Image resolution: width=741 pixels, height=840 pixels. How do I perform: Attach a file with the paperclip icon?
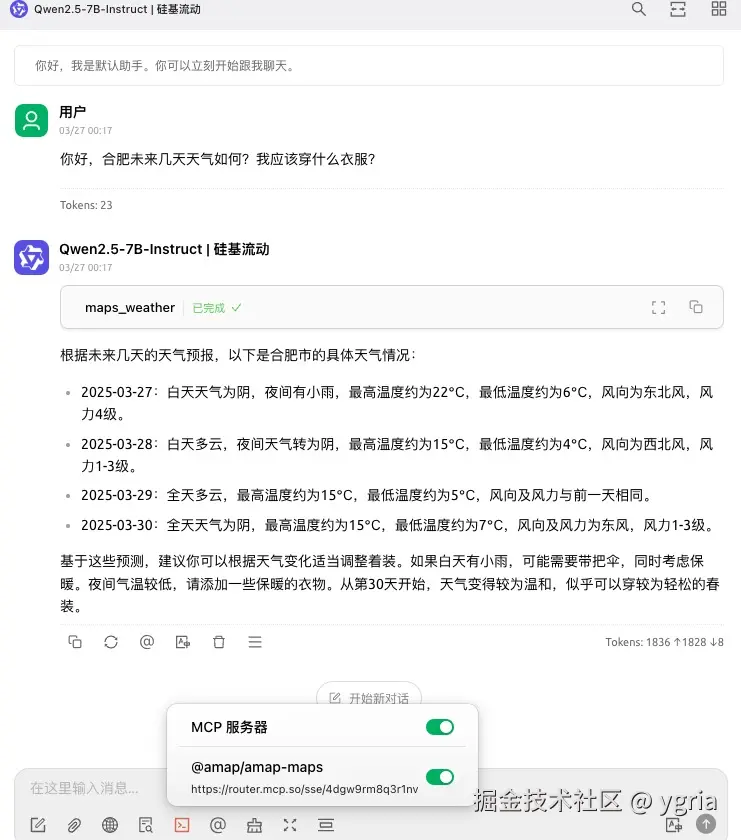(x=74, y=825)
